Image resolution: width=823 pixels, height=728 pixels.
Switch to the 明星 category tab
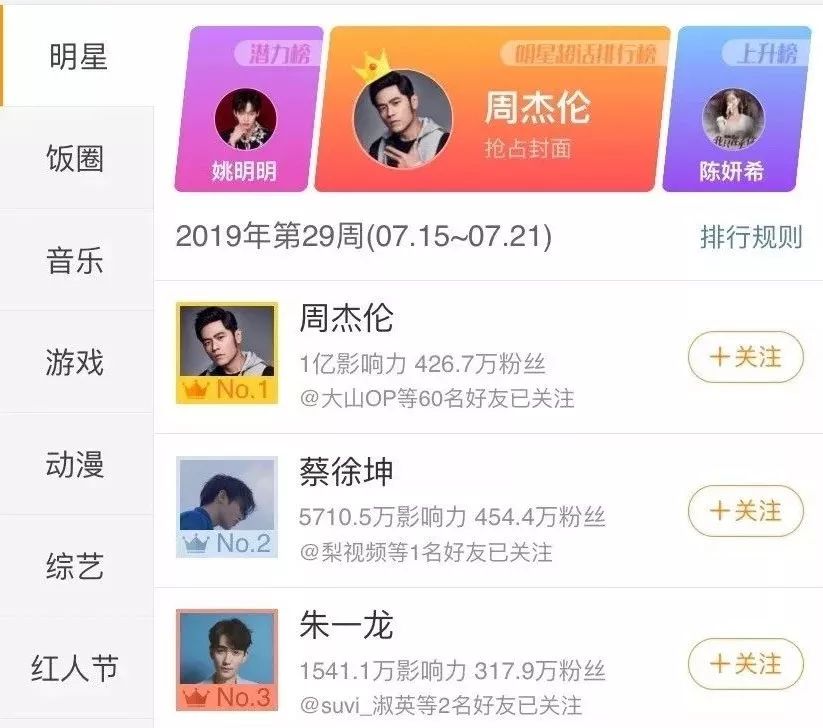pos(77,57)
